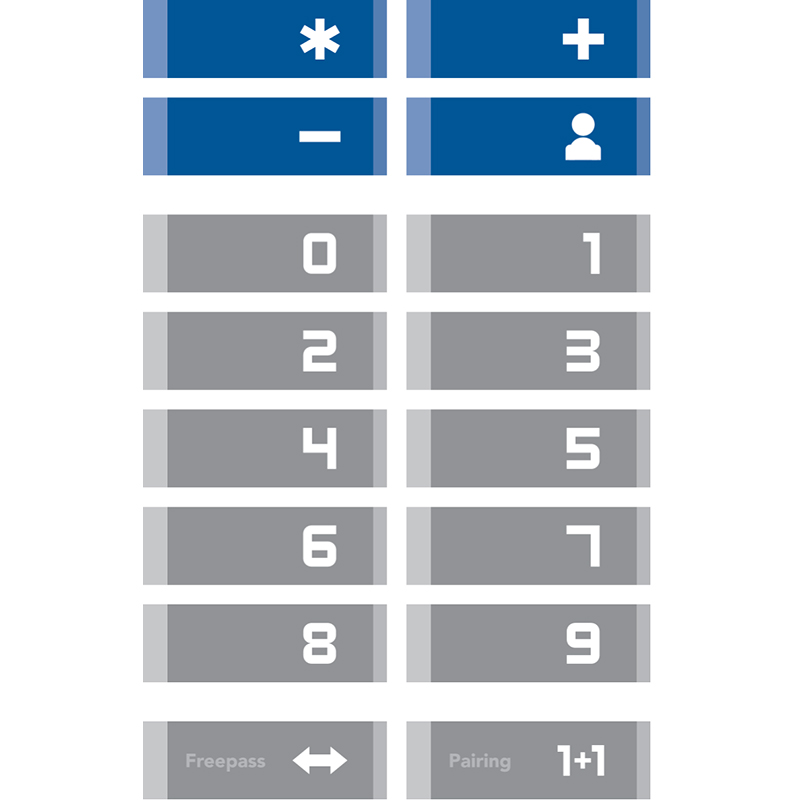Choose the Pairing 1+1 button
Viewport: 800px width, 800px height.
click(x=529, y=761)
